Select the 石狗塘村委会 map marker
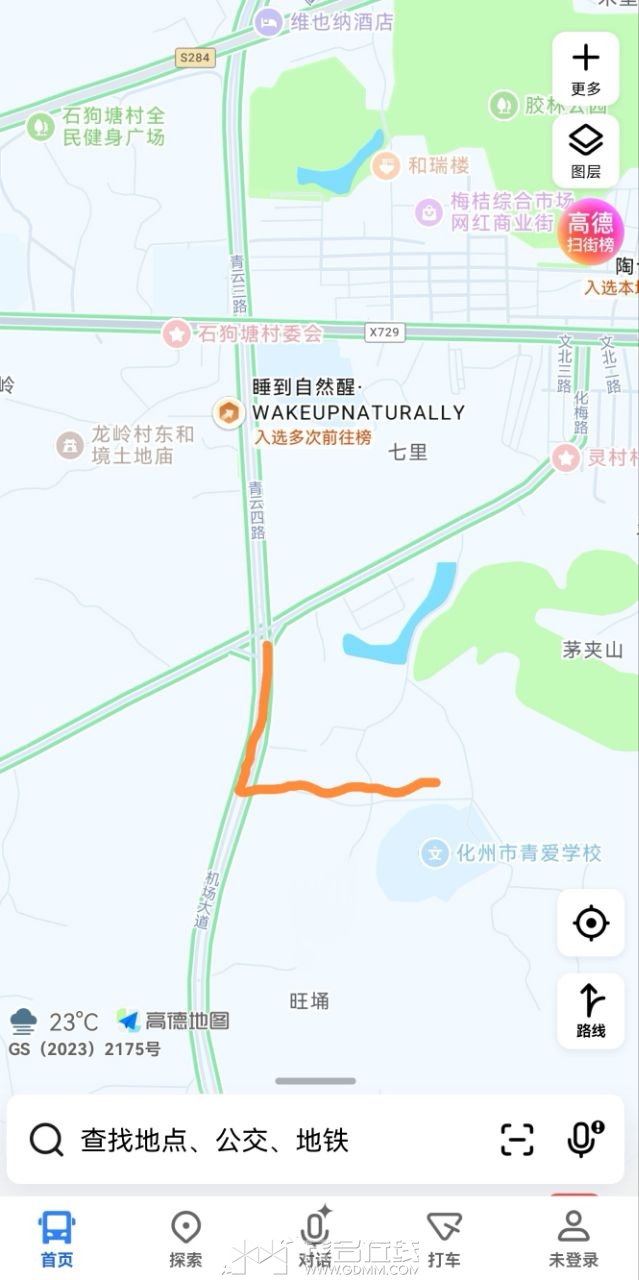 point(177,333)
